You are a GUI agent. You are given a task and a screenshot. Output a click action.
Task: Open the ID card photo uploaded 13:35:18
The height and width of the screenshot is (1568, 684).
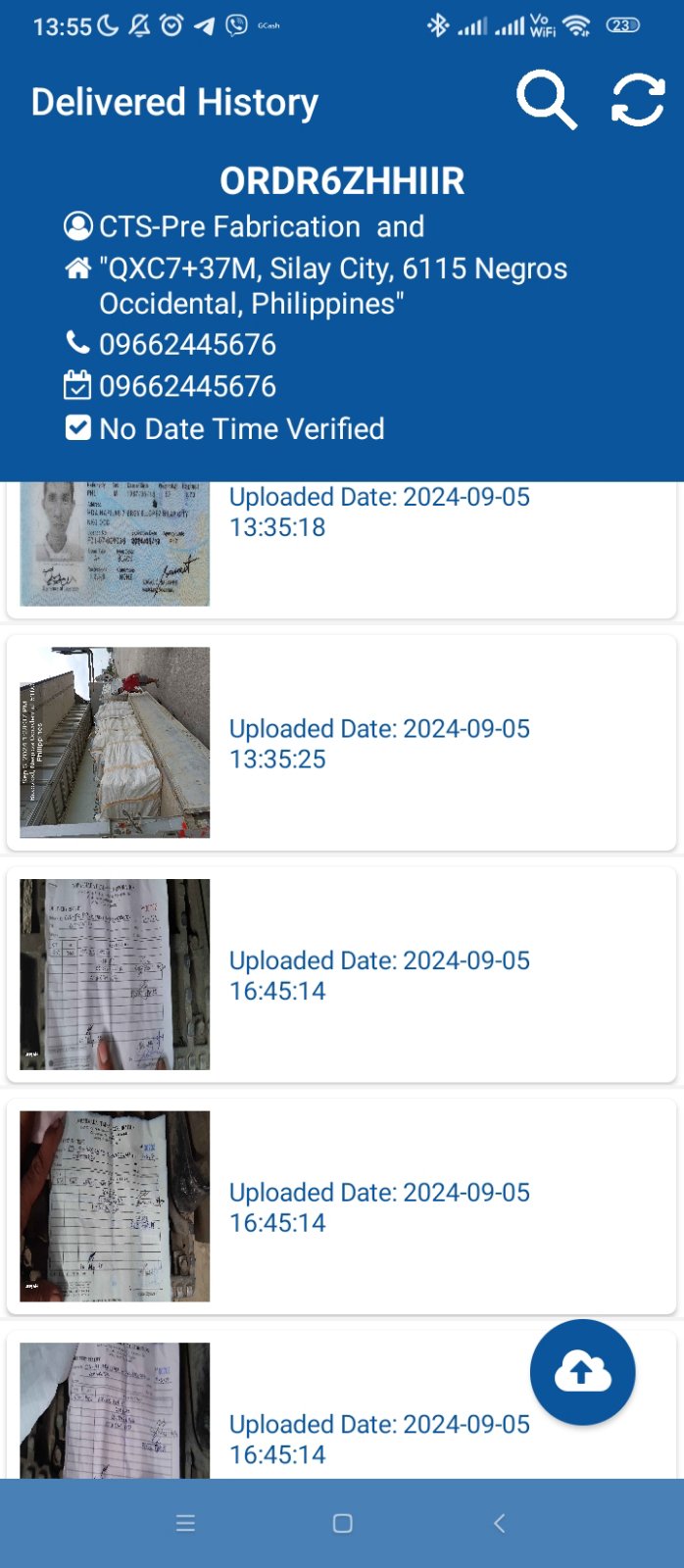click(x=115, y=544)
